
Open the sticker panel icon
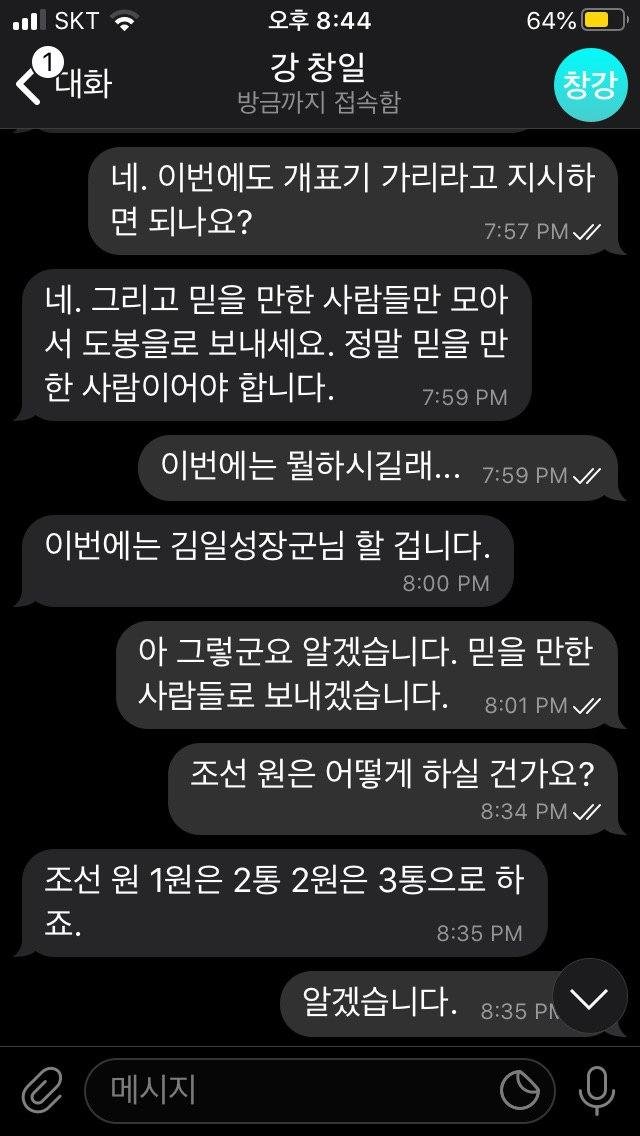(520, 1090)
